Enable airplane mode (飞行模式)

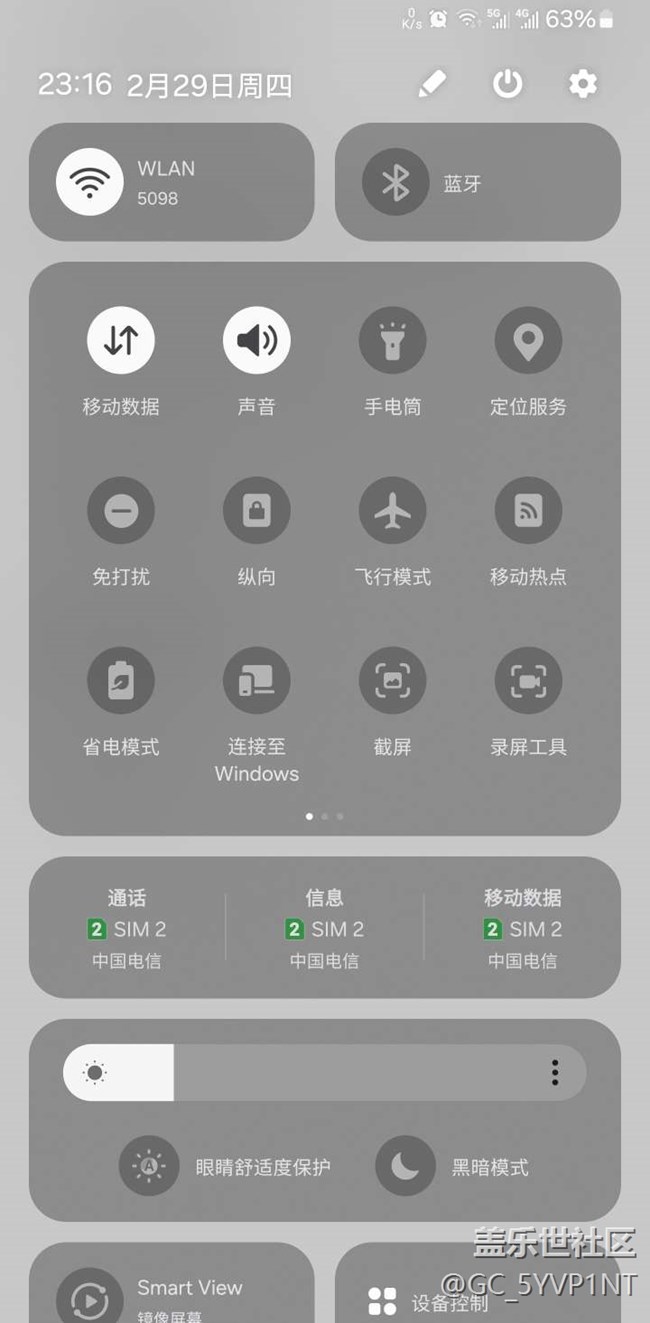pyautogui.click(x=393, y=511)
